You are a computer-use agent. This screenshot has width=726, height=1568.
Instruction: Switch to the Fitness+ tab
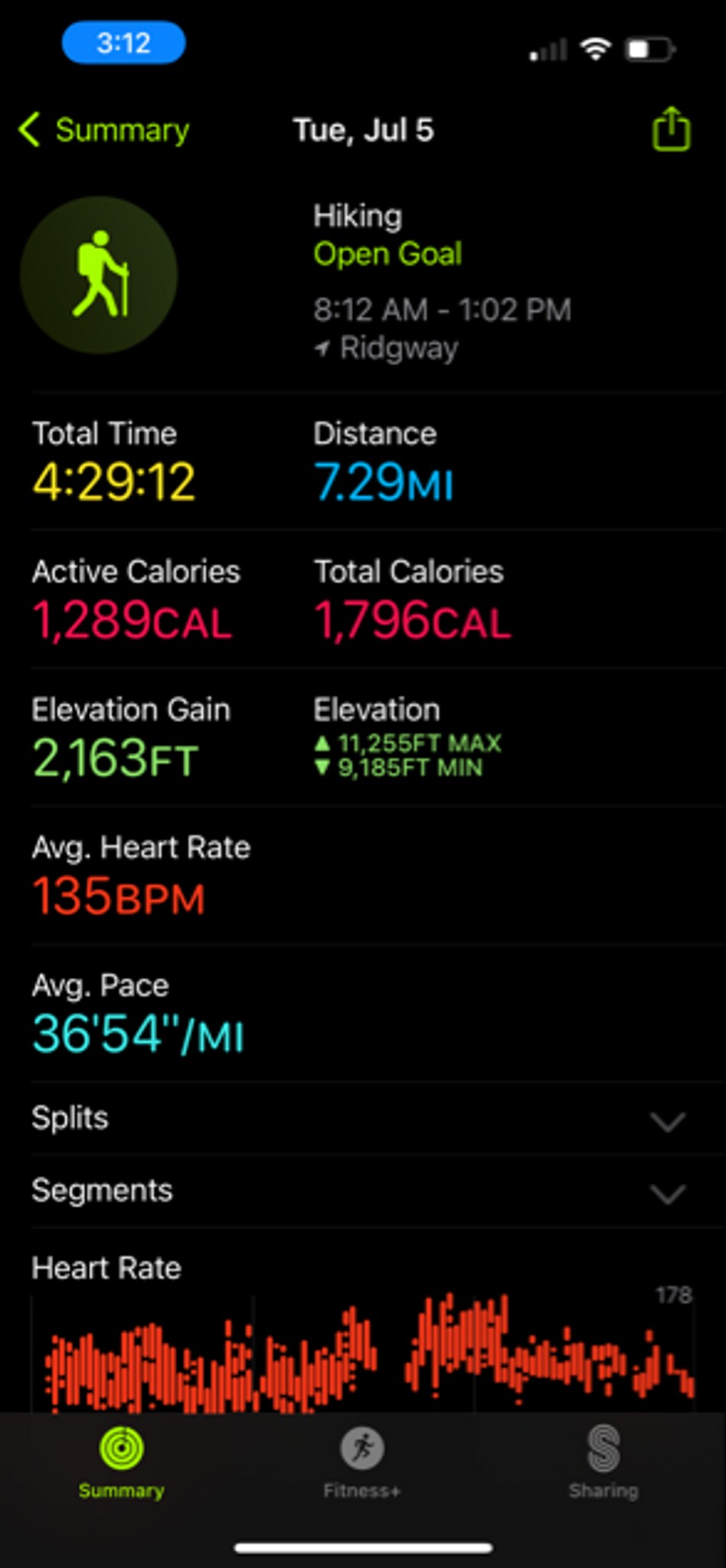coord(362,1462)
